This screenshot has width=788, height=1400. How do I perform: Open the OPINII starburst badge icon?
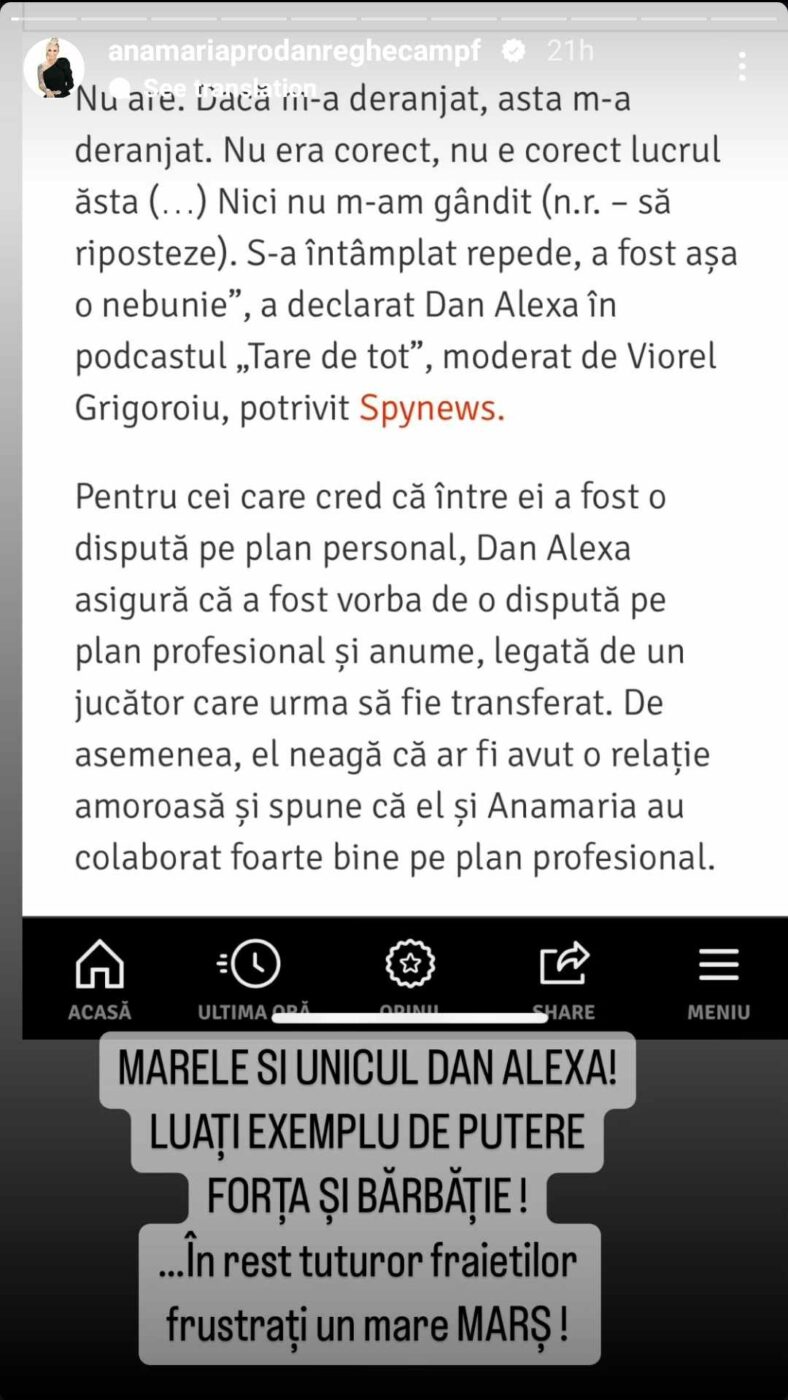409,963
